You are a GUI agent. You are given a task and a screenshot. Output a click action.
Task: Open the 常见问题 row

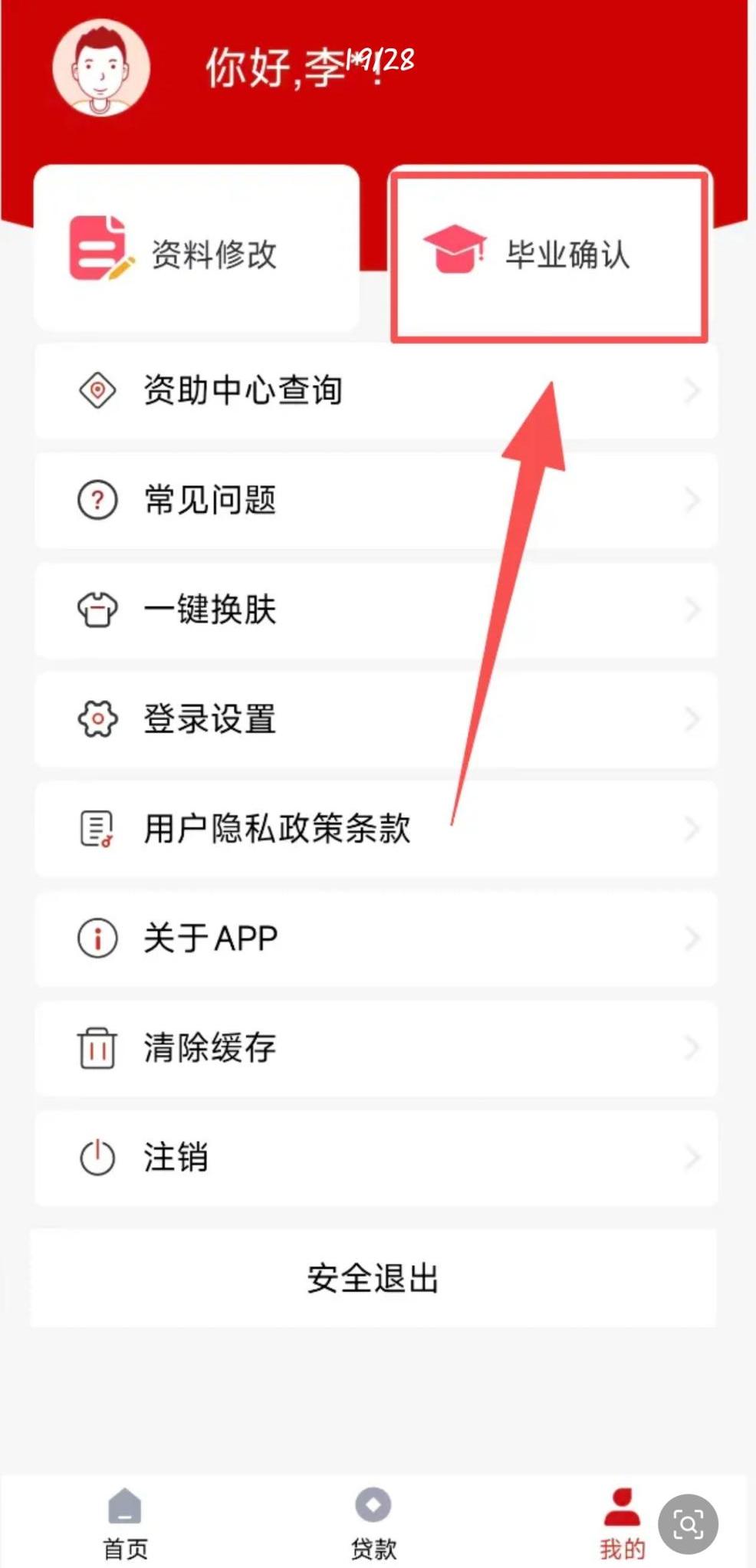point(376,501)
